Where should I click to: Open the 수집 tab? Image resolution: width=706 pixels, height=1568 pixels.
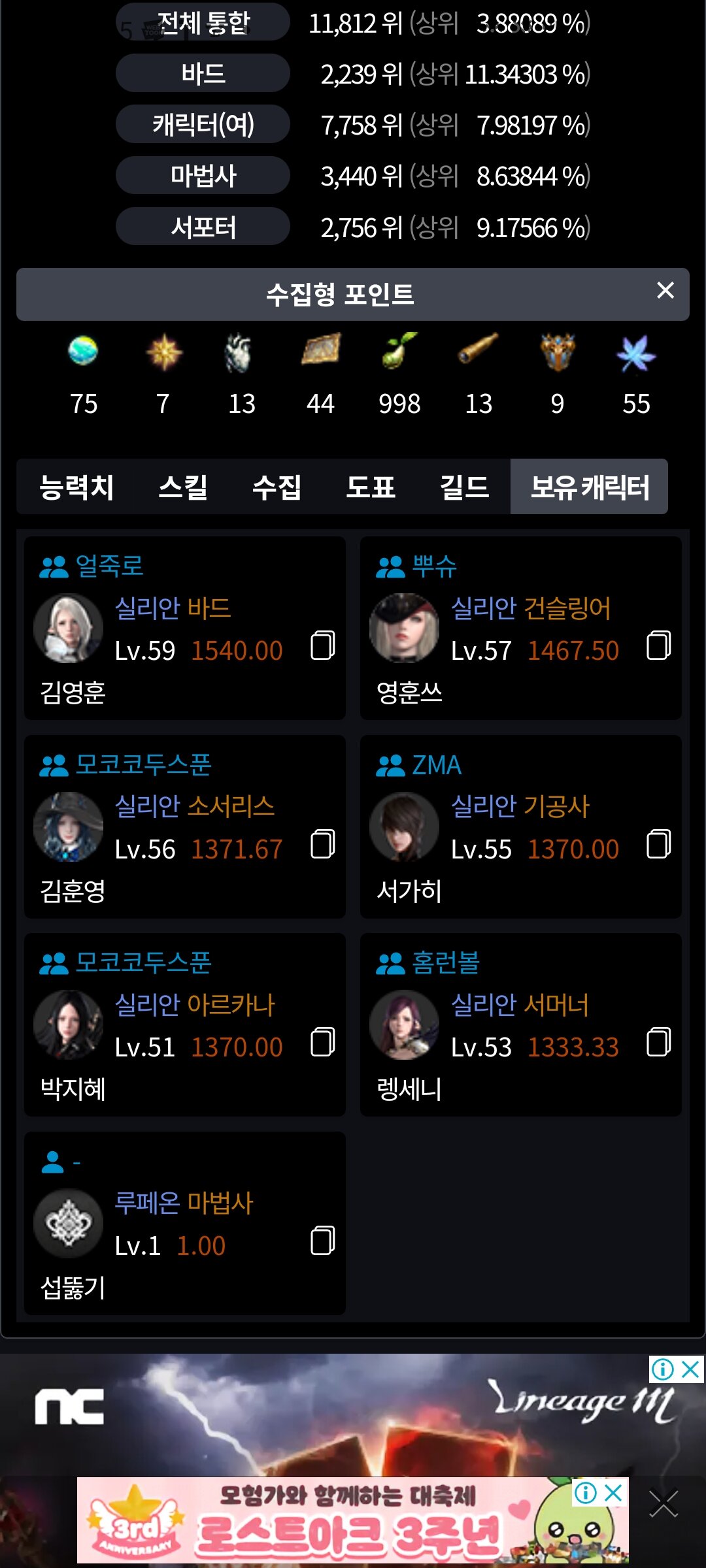pos(277,487)
